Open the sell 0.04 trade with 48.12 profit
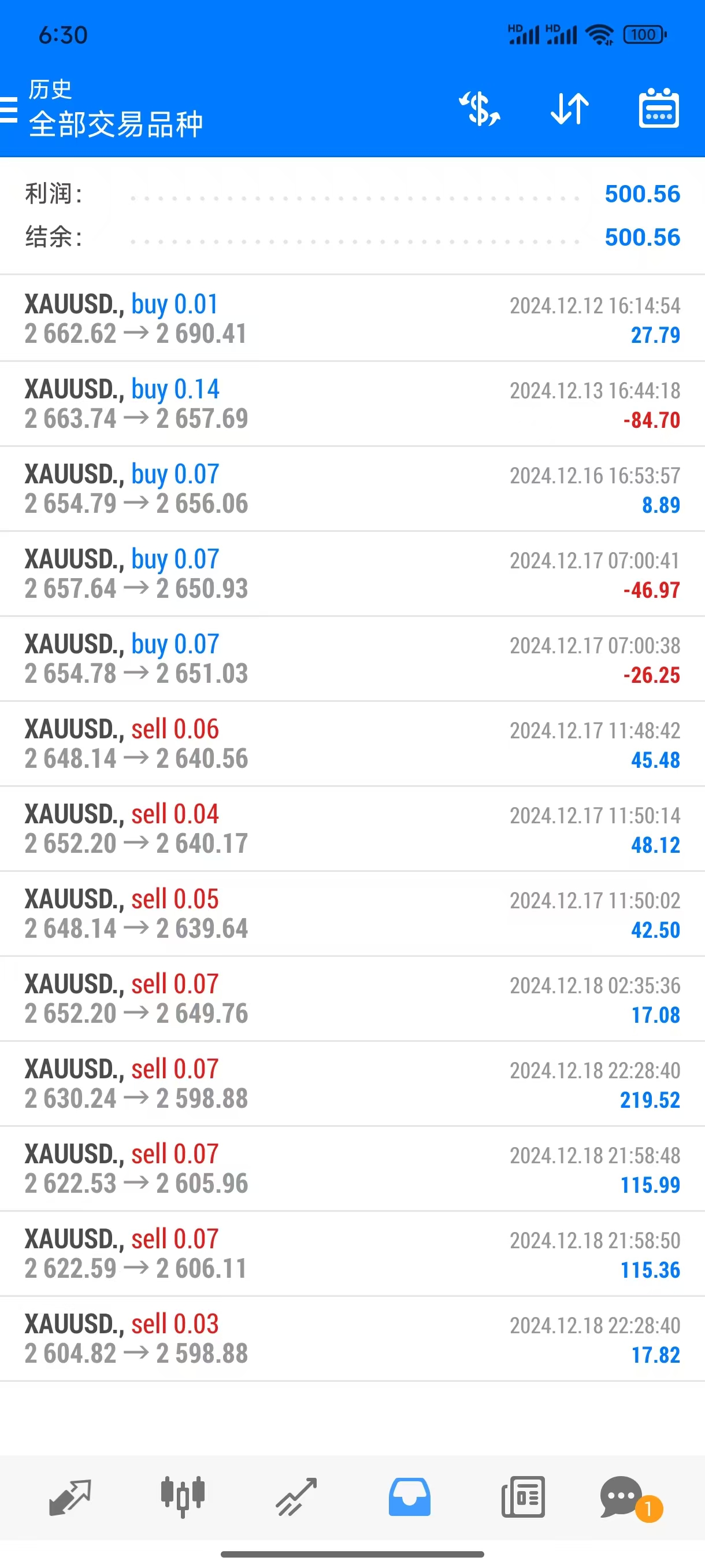This screenshot has width=705, height=1568. pos(352,829)
